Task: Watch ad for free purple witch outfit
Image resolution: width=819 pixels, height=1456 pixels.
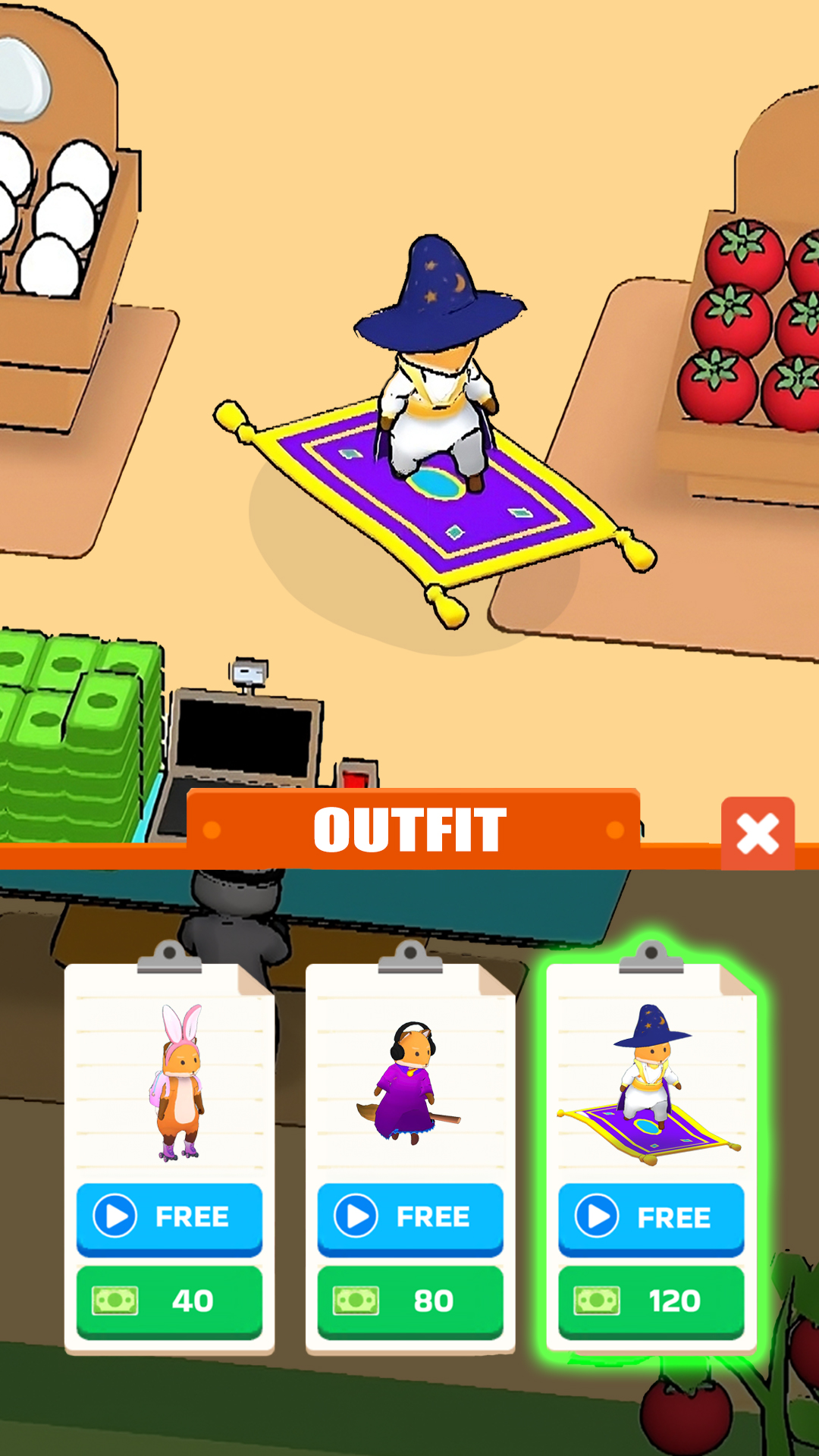Action: (410, 1217)
